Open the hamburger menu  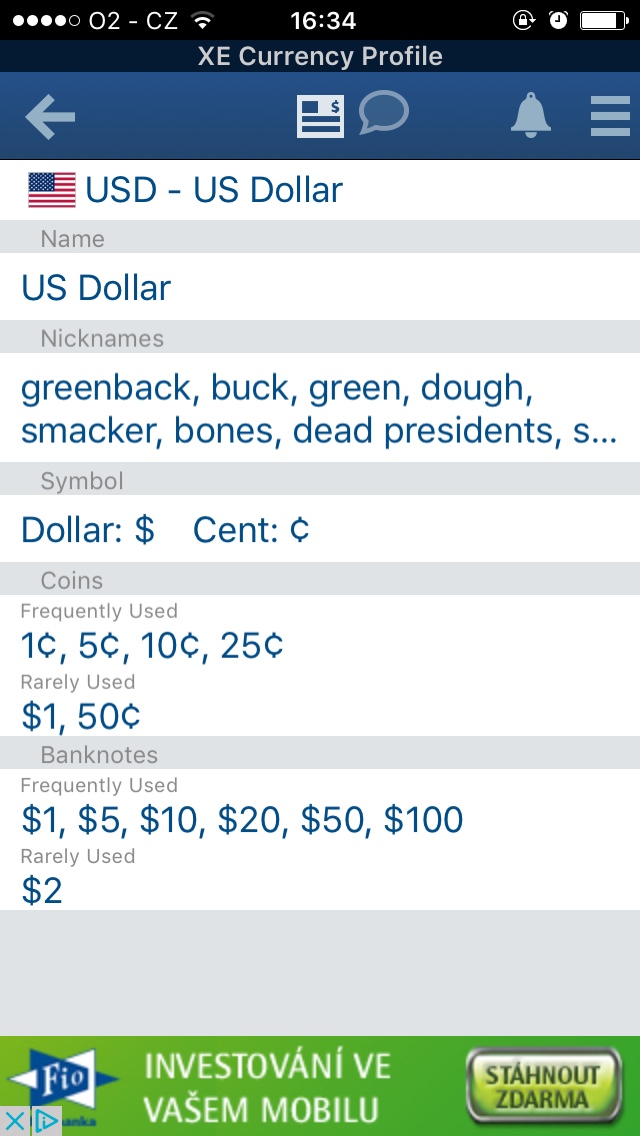610,116
